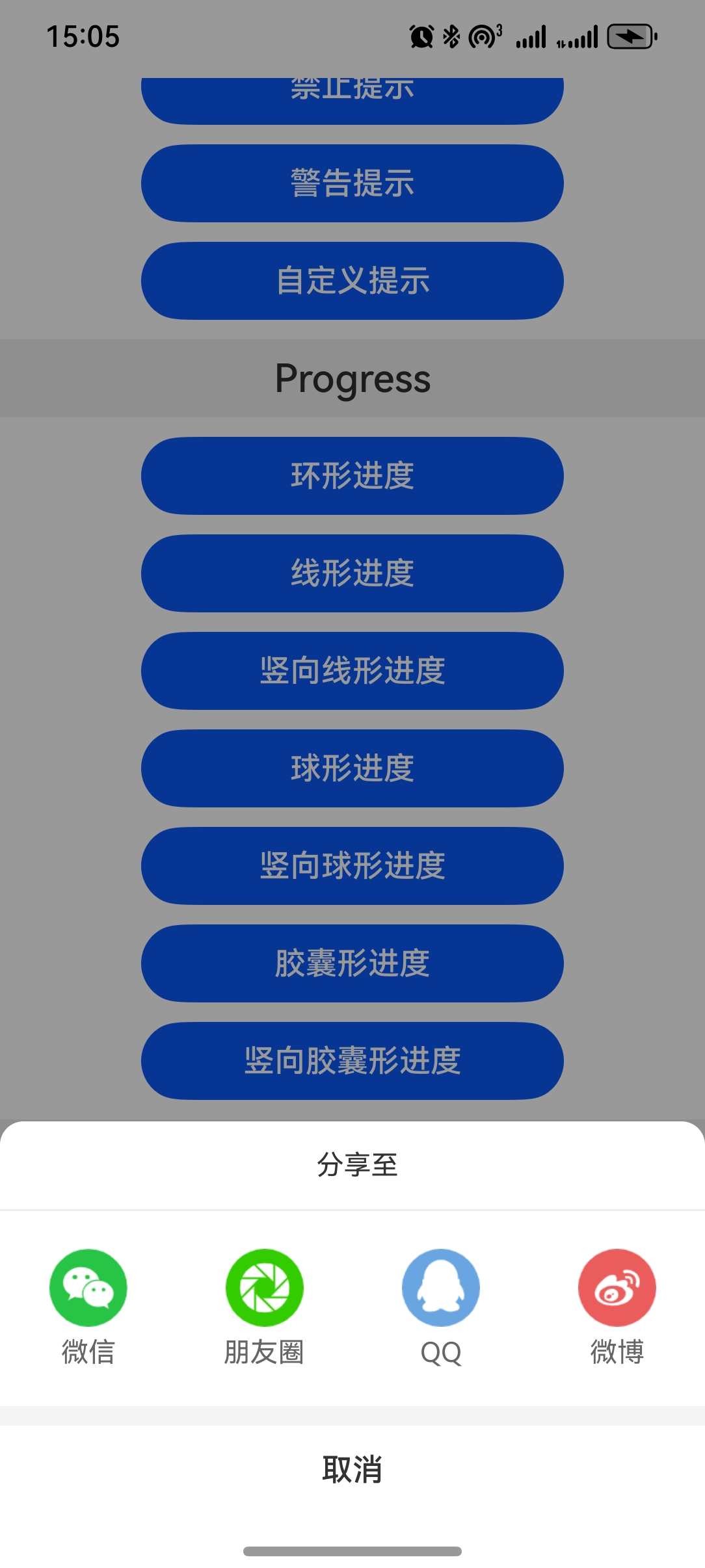Open the 自定义提示 custom alert demo
This screenshot has height=1568, width=705.
pos(352,281)
